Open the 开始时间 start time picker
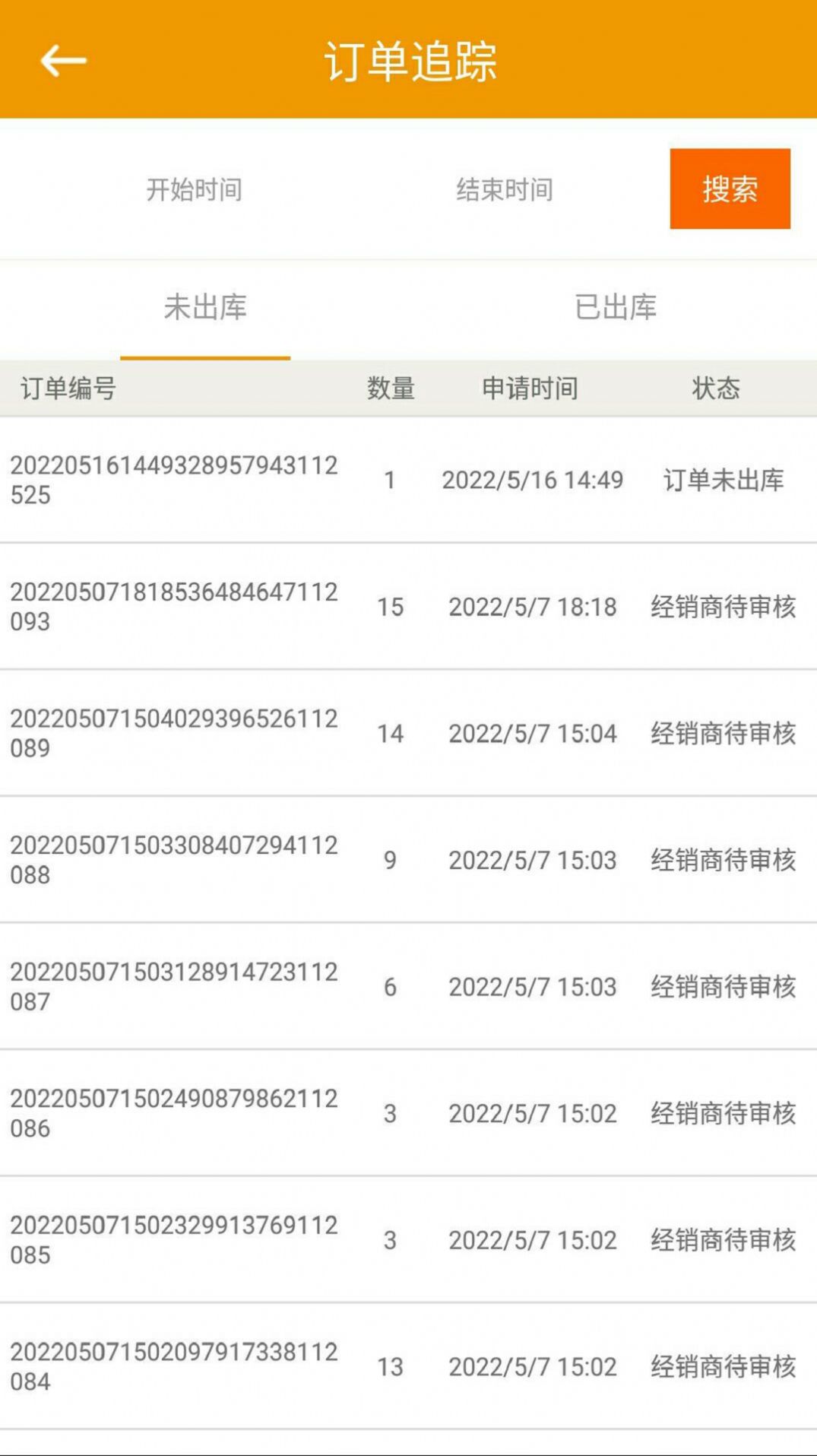 click(195, 191)
